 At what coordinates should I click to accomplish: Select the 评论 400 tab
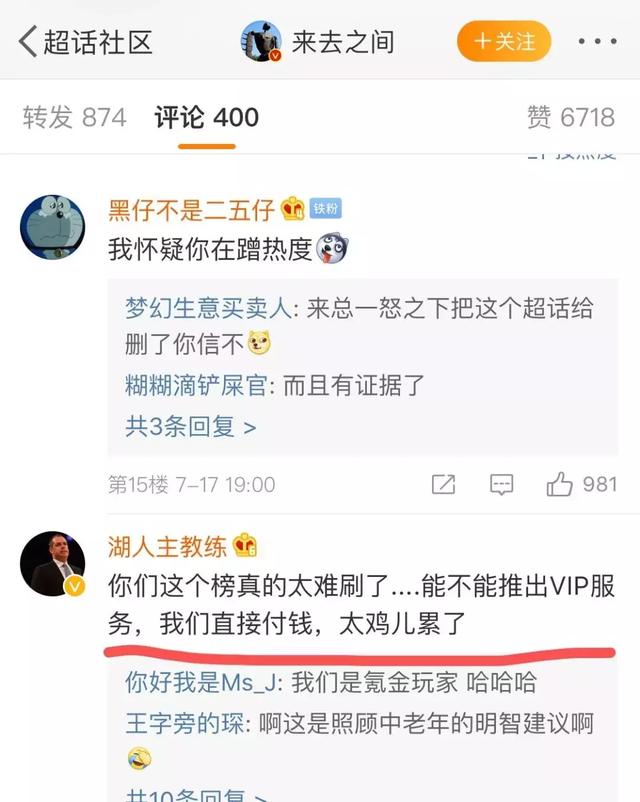[207, 117]
